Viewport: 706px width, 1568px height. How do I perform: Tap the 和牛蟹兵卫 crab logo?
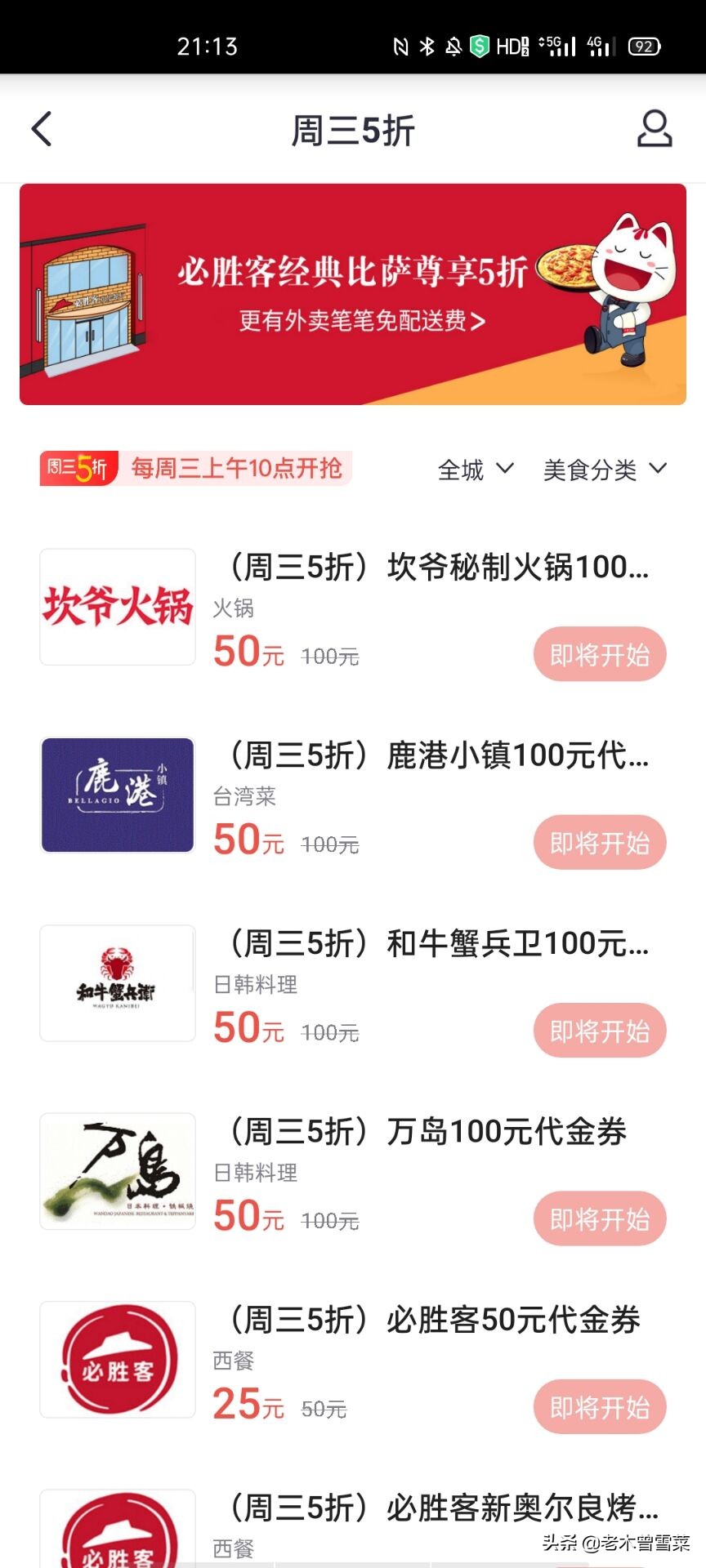117,982
